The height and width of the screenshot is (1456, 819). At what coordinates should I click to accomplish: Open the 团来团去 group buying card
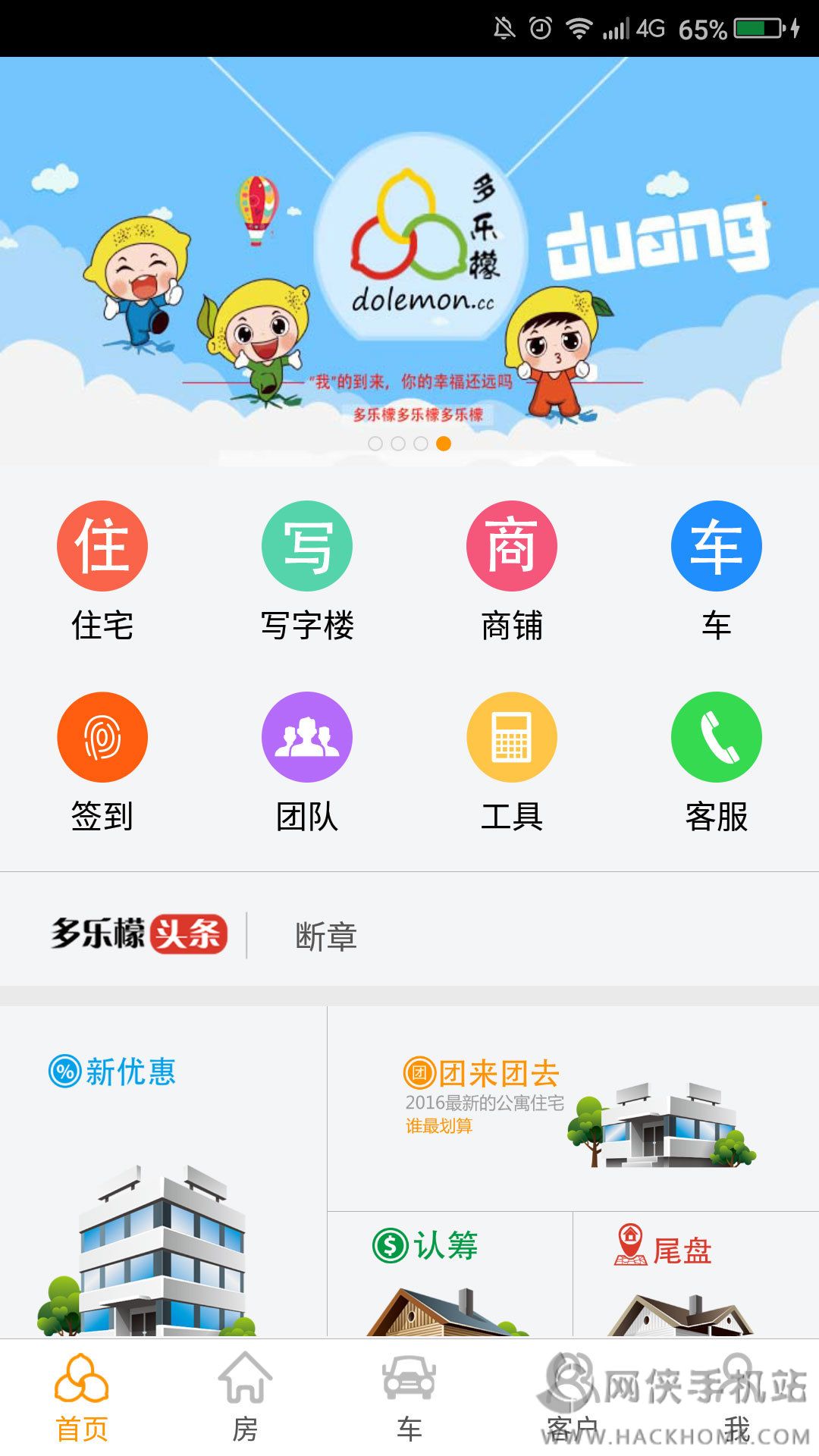tap(573, 1109)
